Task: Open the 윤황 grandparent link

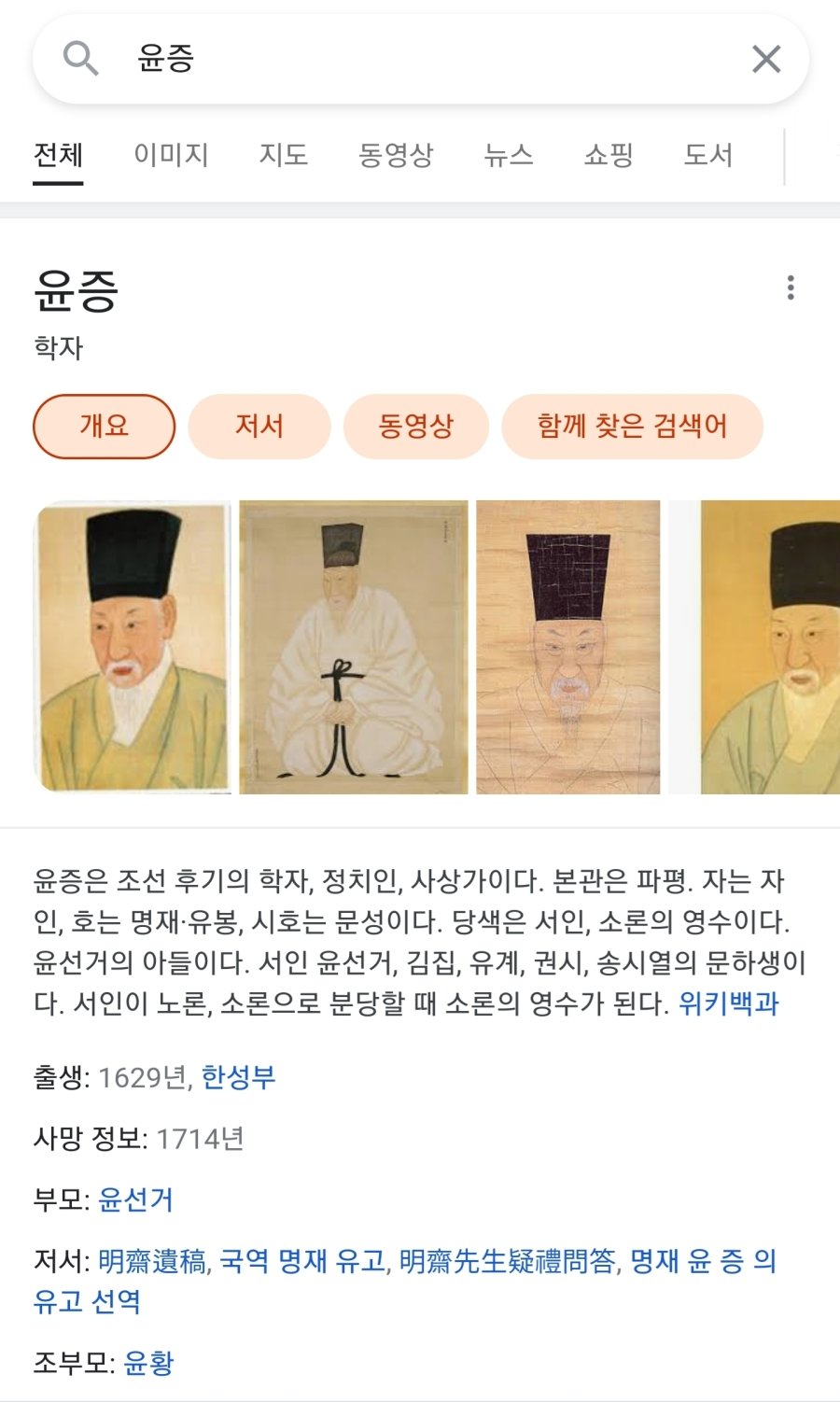Action: (x=148, y=1363)
